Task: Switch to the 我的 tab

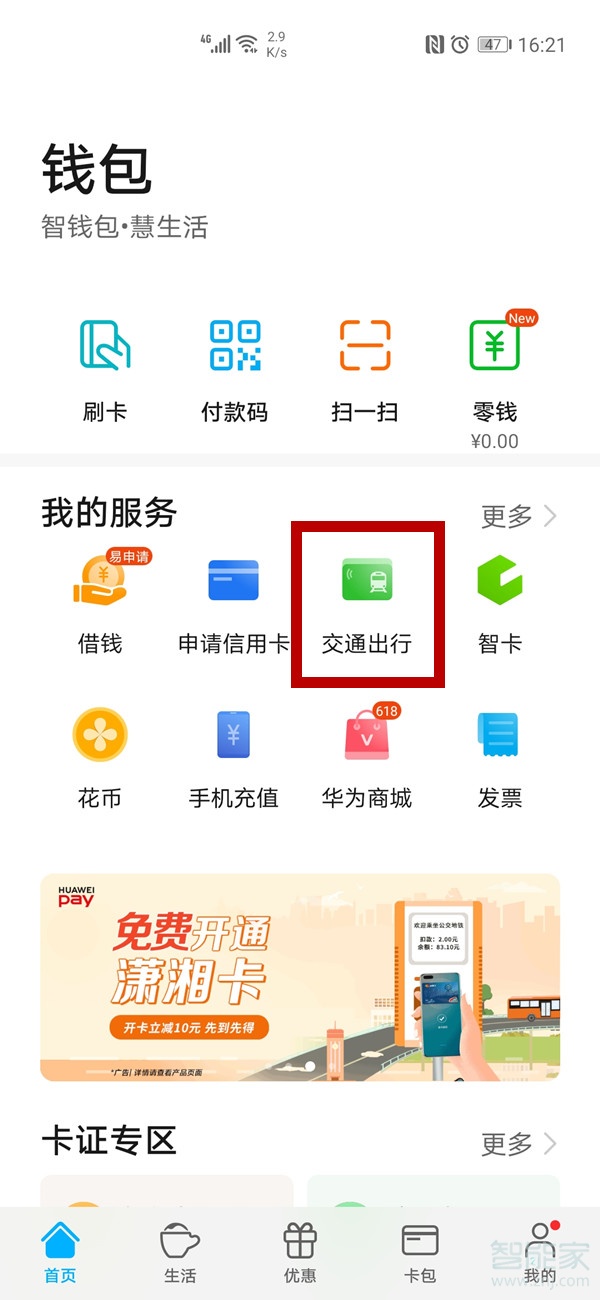Action: tap(540, 1252)
